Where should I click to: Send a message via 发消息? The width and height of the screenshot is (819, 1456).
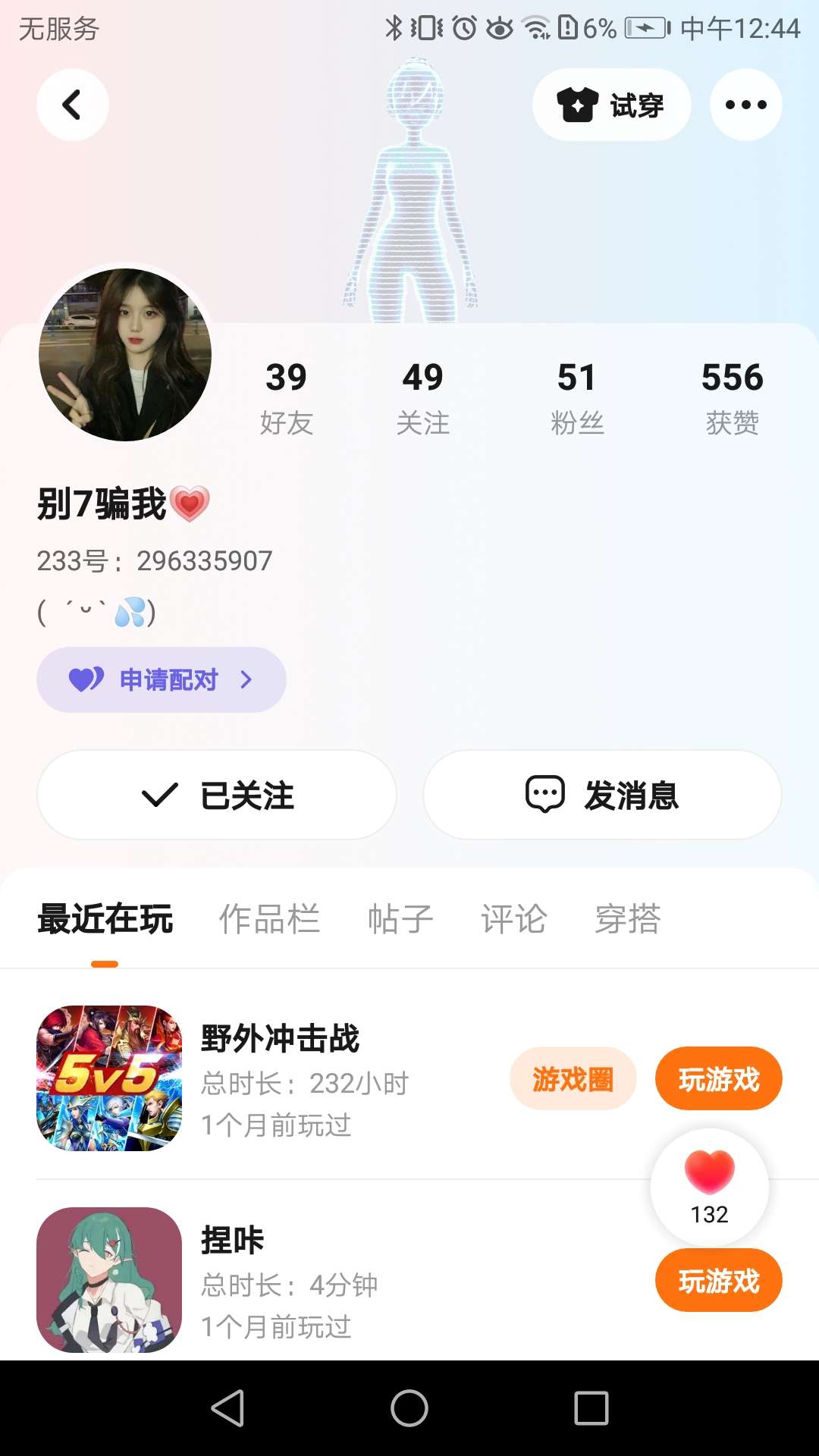(x=602, y=795)
